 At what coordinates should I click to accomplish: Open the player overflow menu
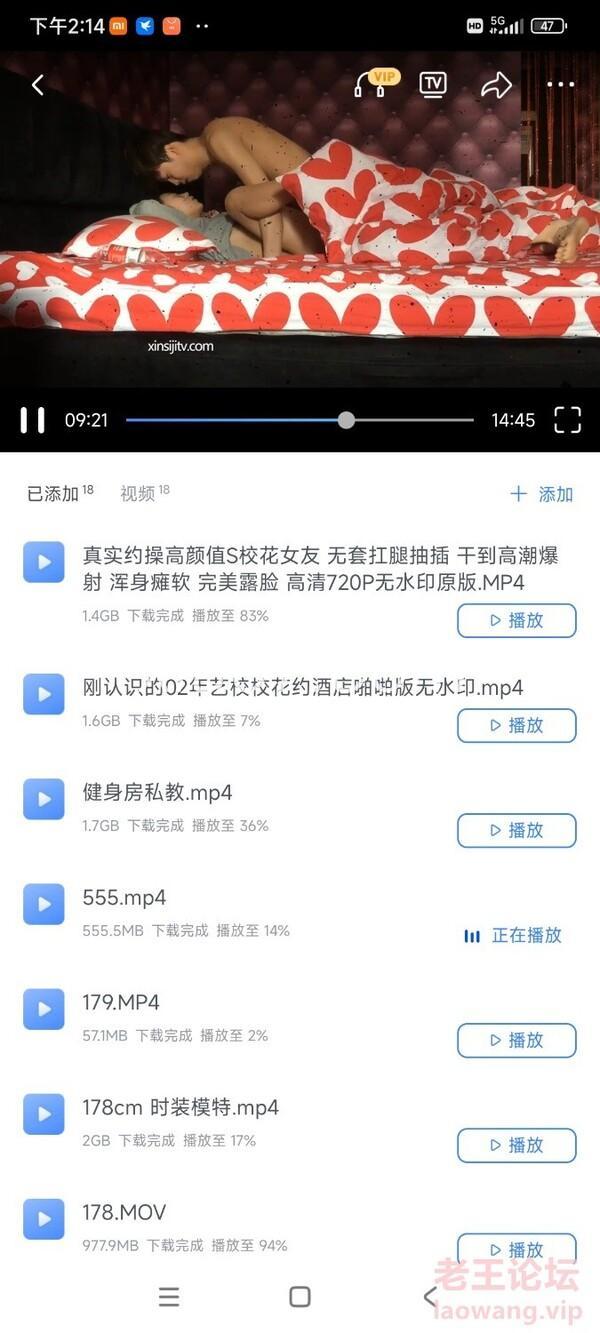pyautogui.click(x=561, y=85)
